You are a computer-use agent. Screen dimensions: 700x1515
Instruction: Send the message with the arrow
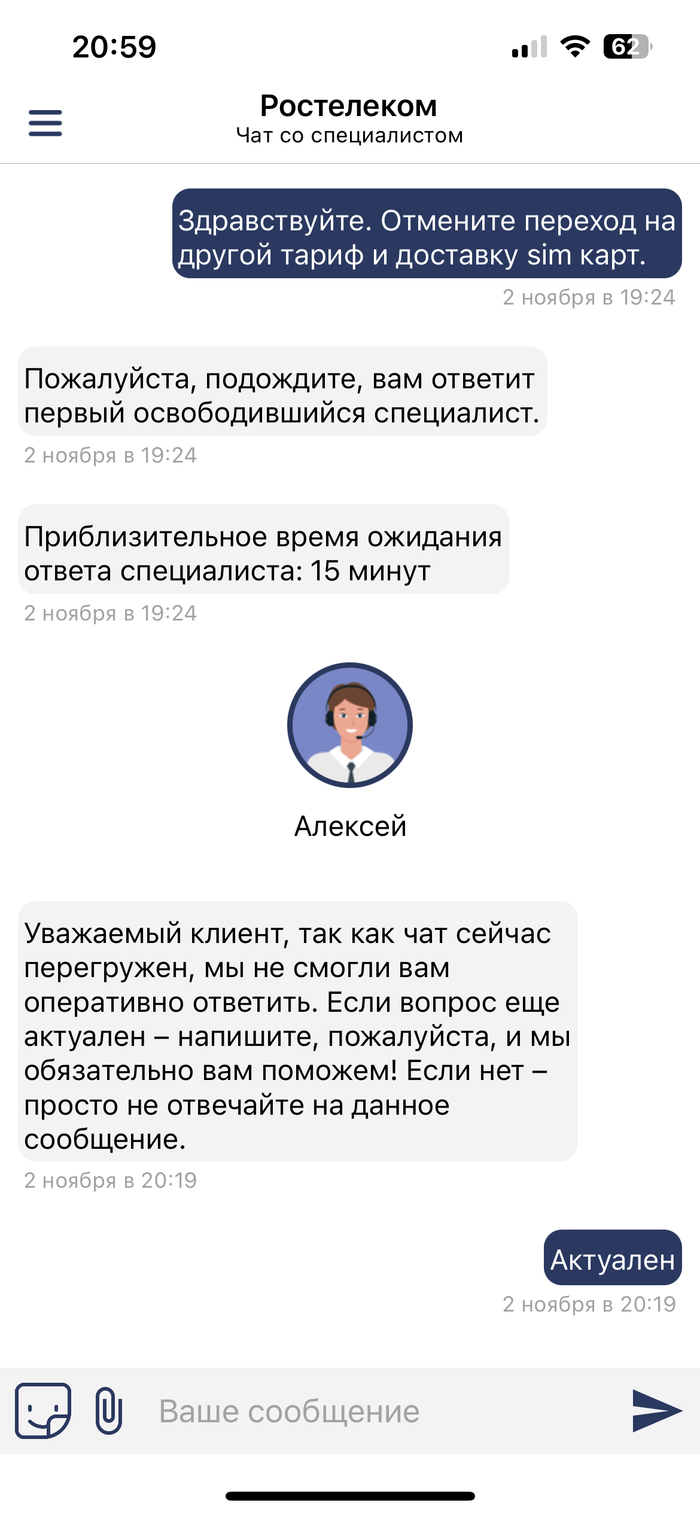click(x=657, y=1411)
